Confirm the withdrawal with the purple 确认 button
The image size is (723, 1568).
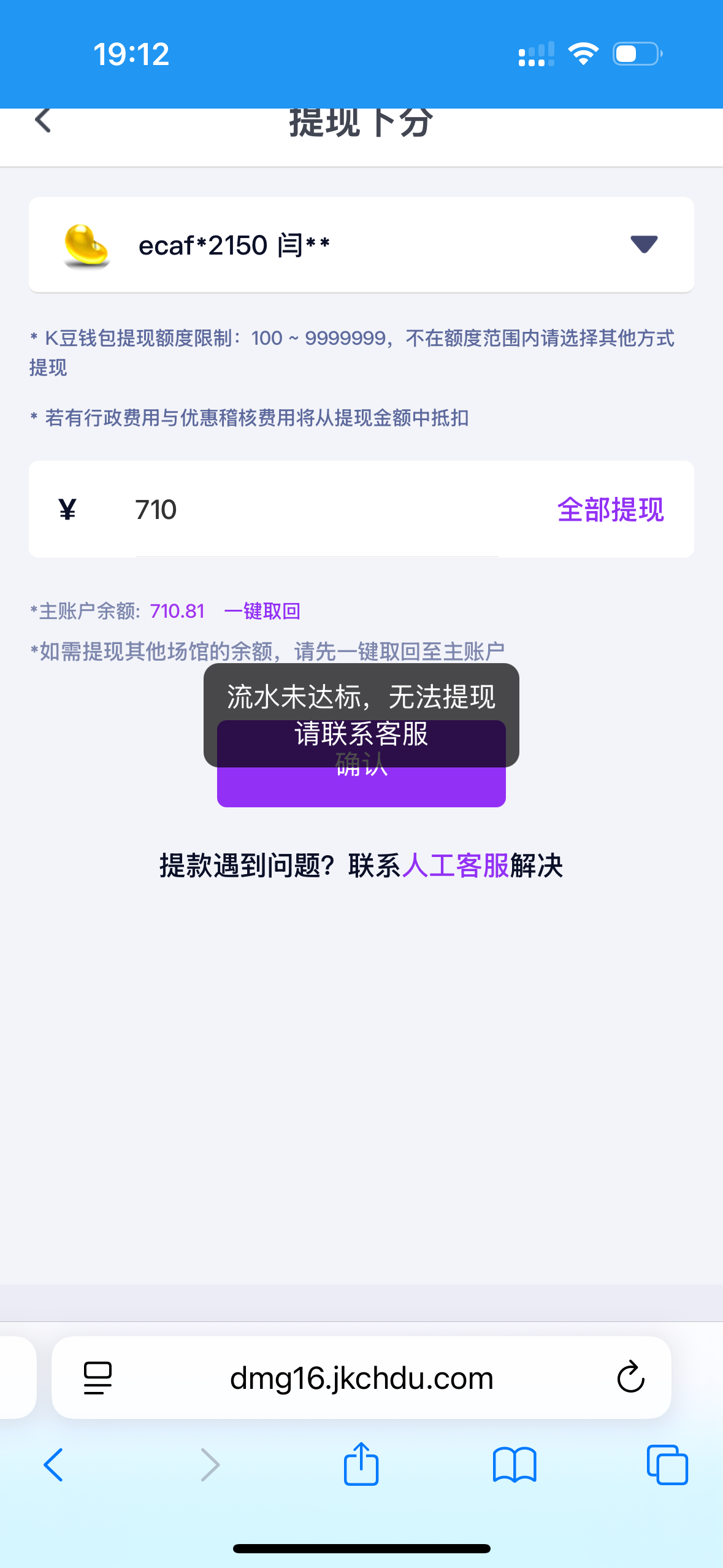coord(361,787)
